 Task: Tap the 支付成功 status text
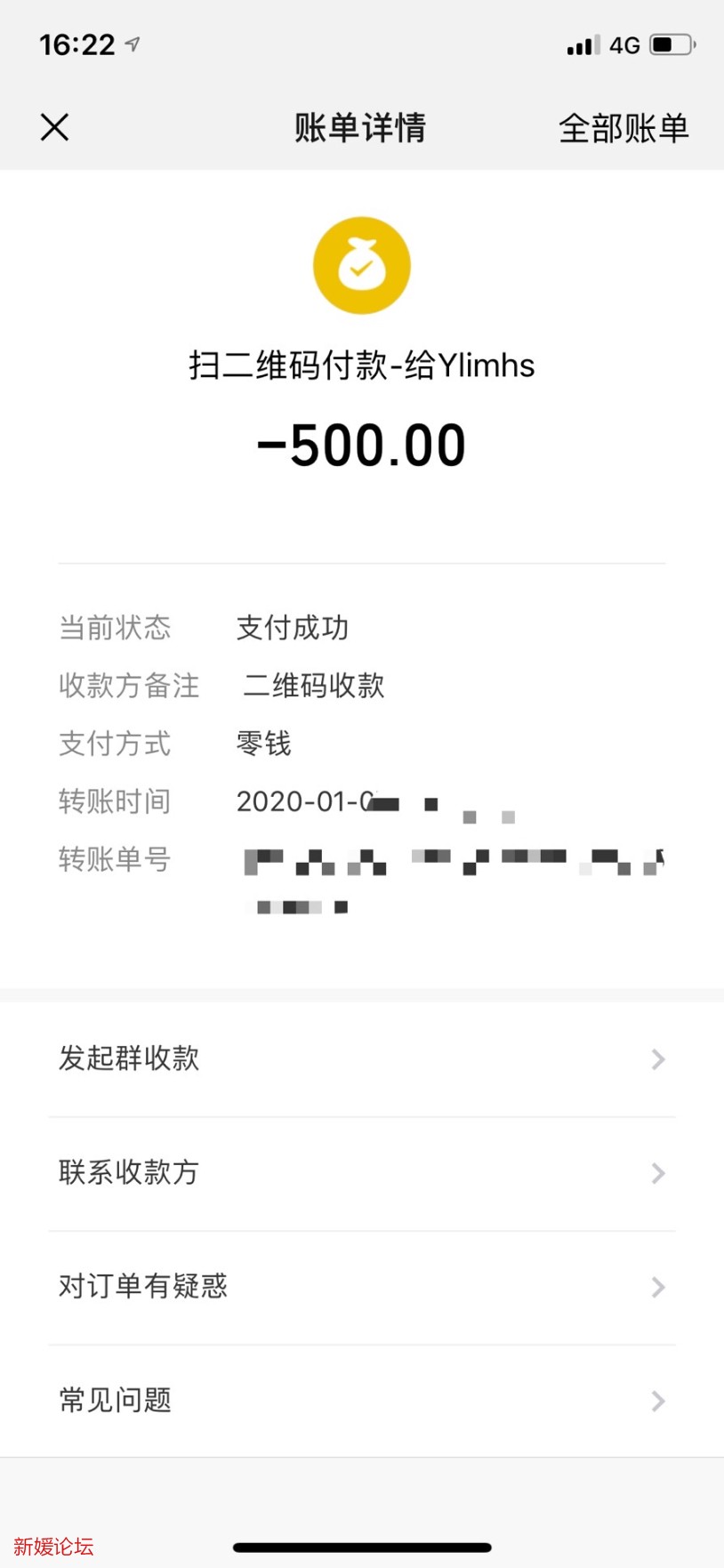(294, 628)
